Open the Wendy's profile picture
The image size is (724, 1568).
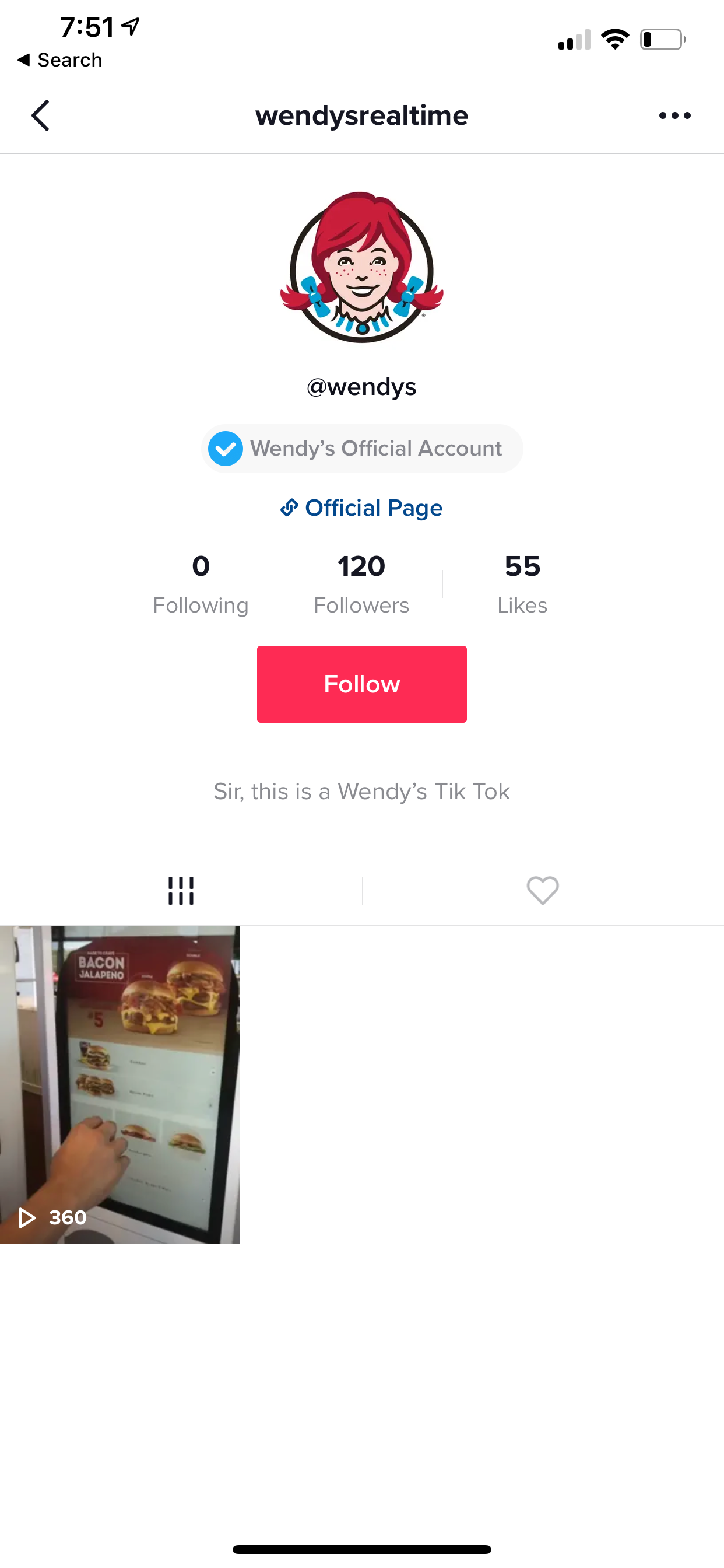tap(361, 268)
